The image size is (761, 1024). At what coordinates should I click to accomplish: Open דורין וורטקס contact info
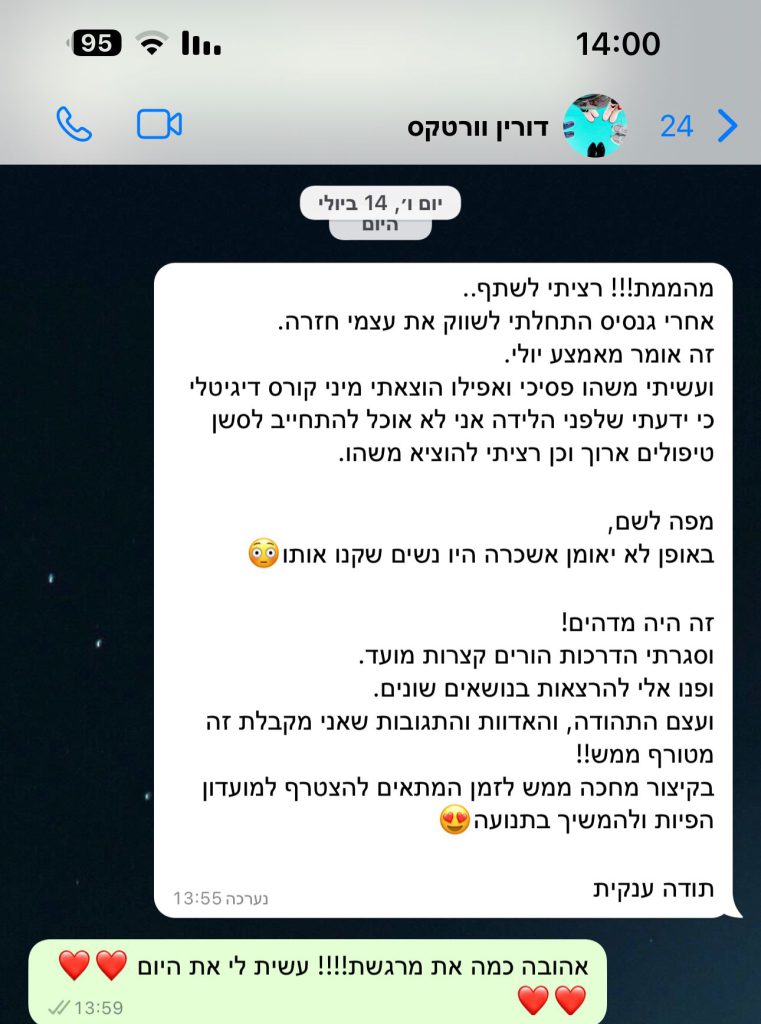click(x=480, y=127)
